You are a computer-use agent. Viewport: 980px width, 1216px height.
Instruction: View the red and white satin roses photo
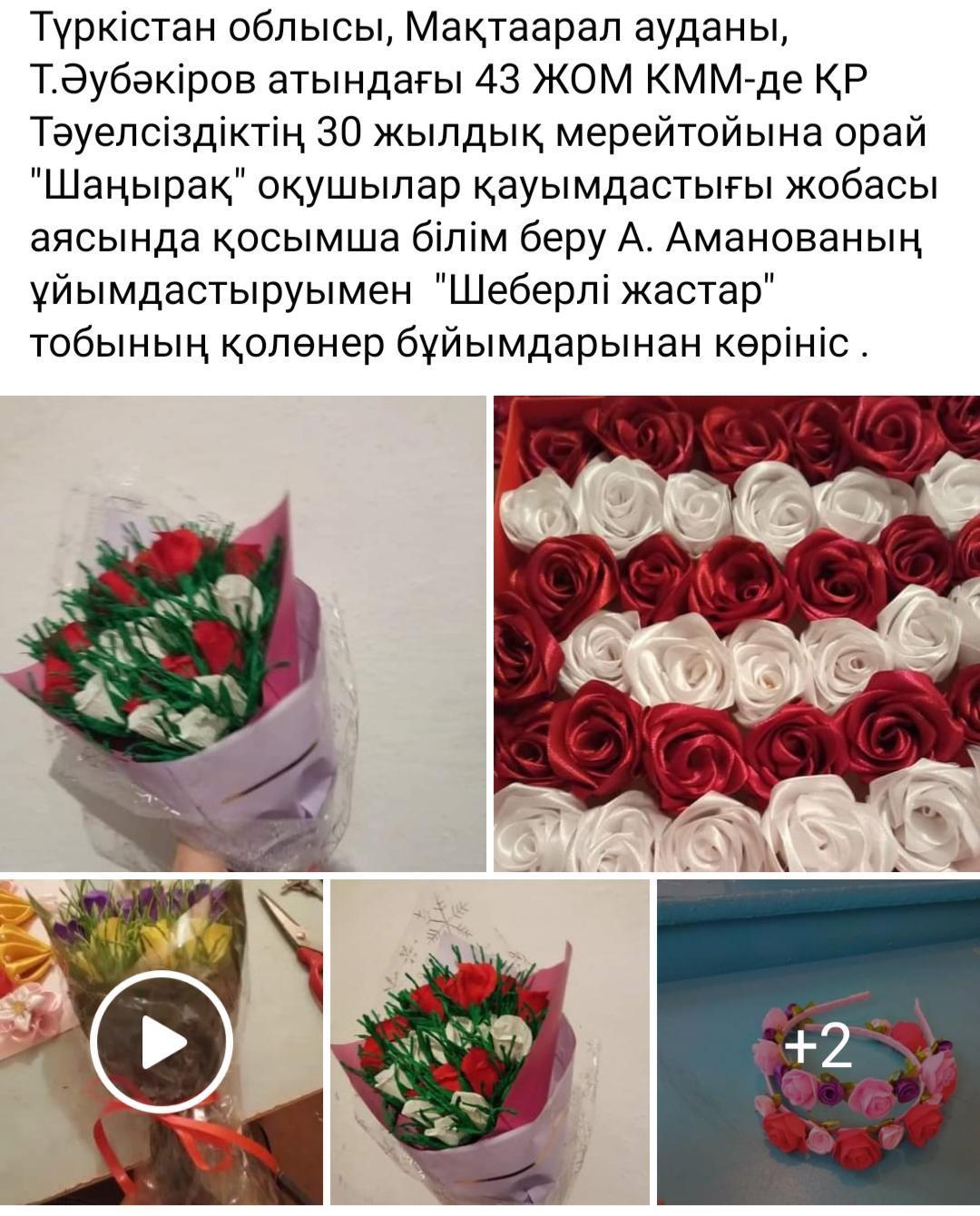point(736,633)
